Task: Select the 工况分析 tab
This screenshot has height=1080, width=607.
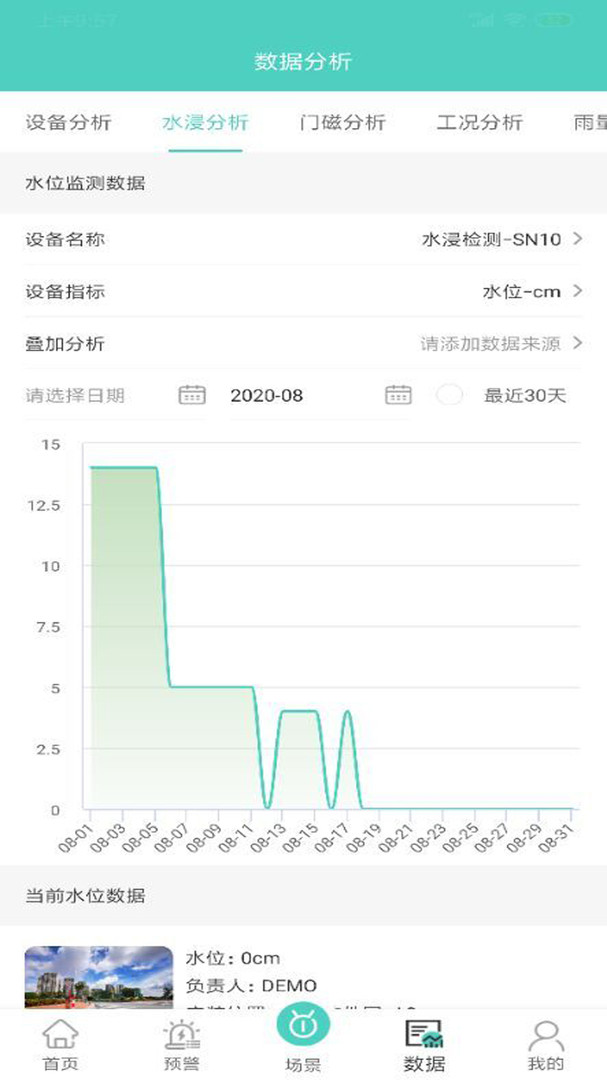Action: pyautogui.click(x=479, y=123)
